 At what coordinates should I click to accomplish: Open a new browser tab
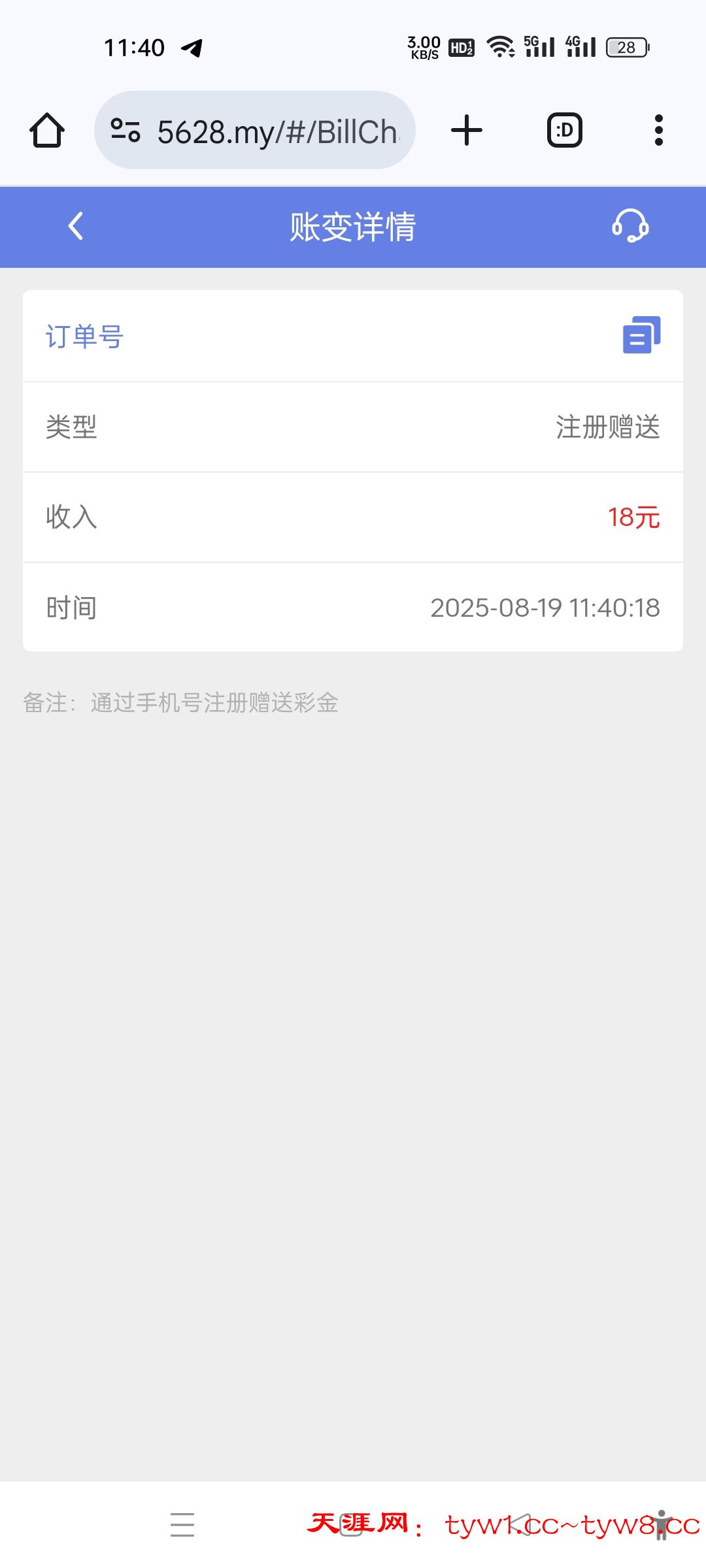[467, 130]
